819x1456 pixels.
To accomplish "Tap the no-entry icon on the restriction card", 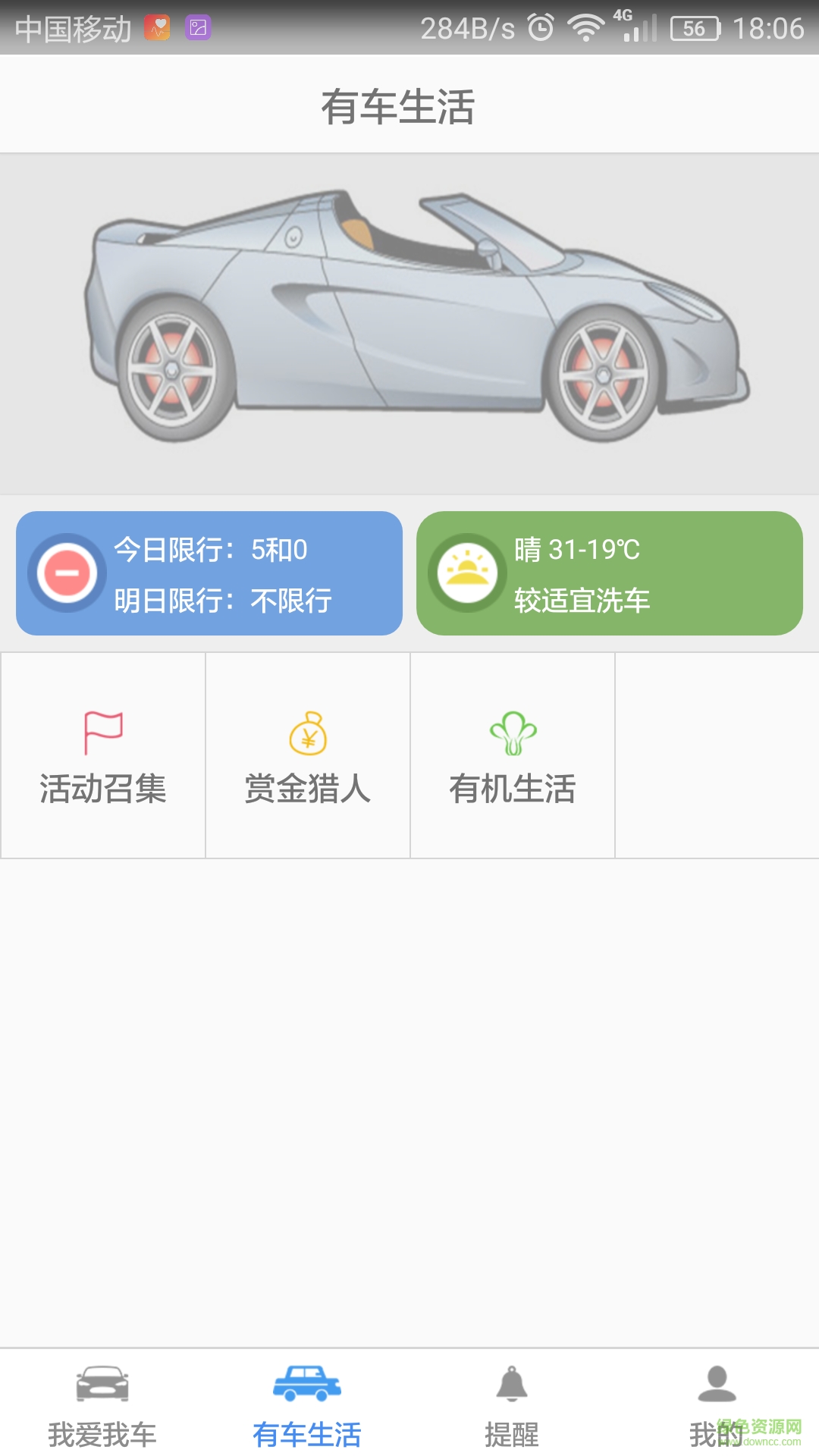I will [x=67, y=573].
